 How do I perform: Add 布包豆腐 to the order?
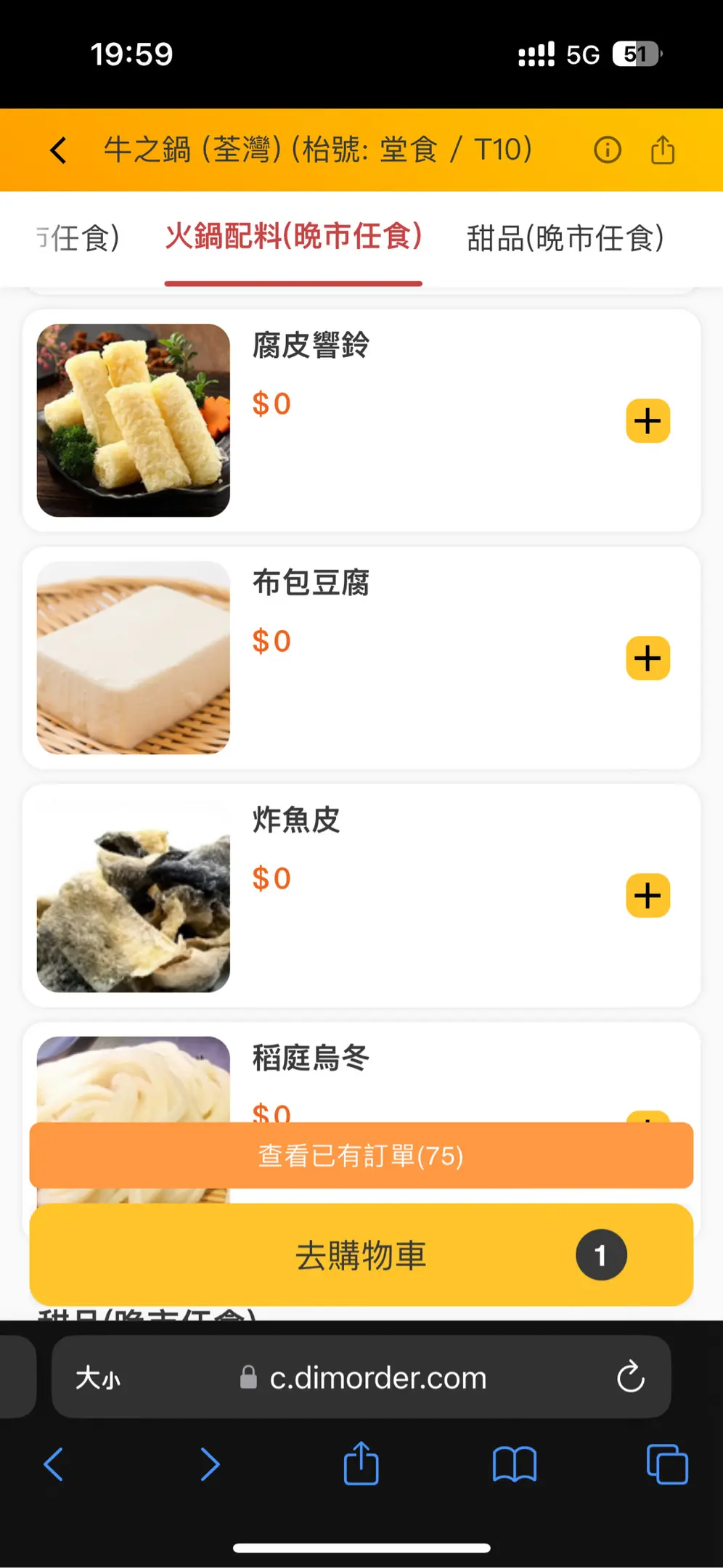(x=648, y=658)
